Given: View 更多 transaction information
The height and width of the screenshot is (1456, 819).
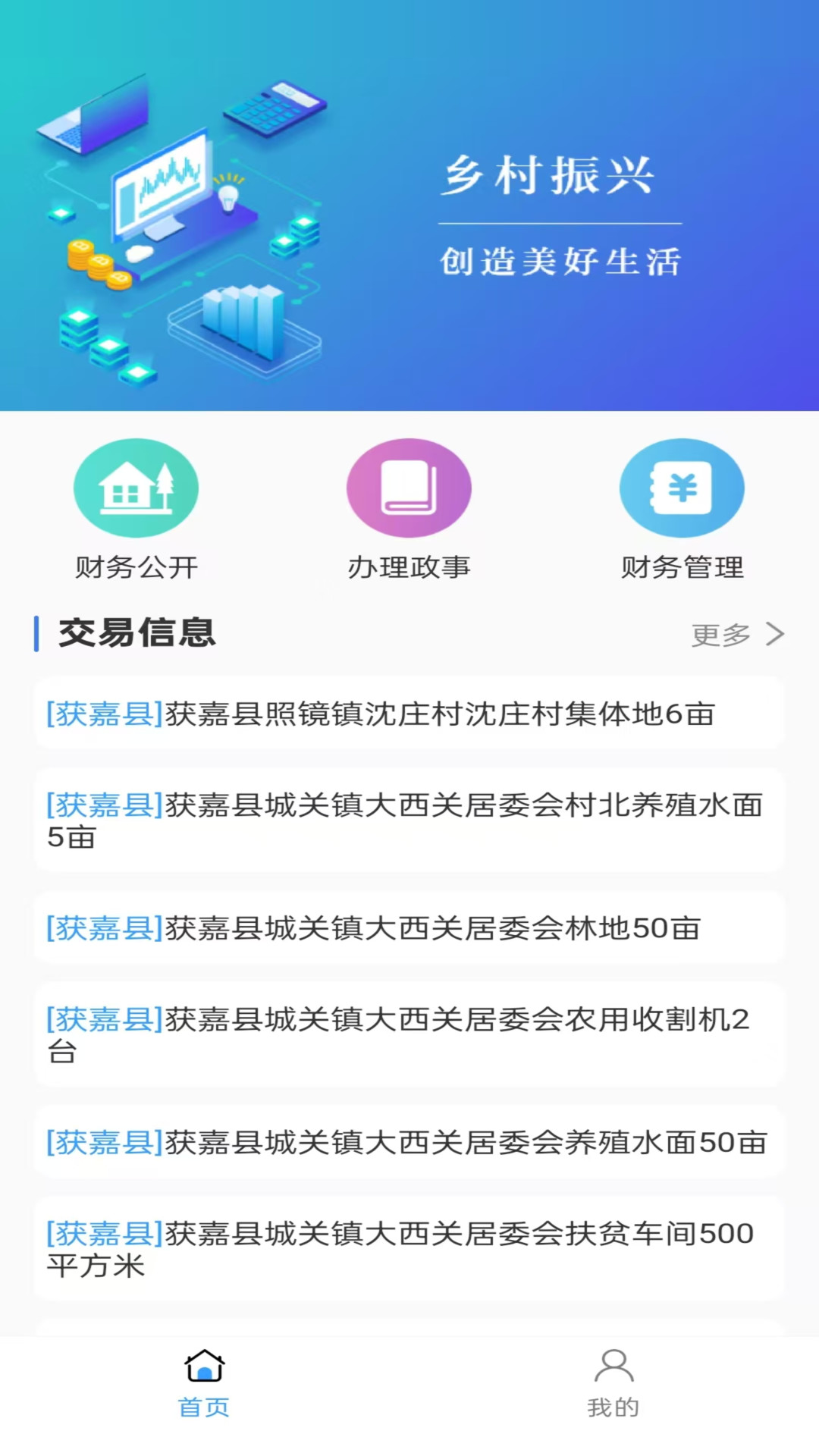Looking at the screenshot, I should (x=737, y=635).
